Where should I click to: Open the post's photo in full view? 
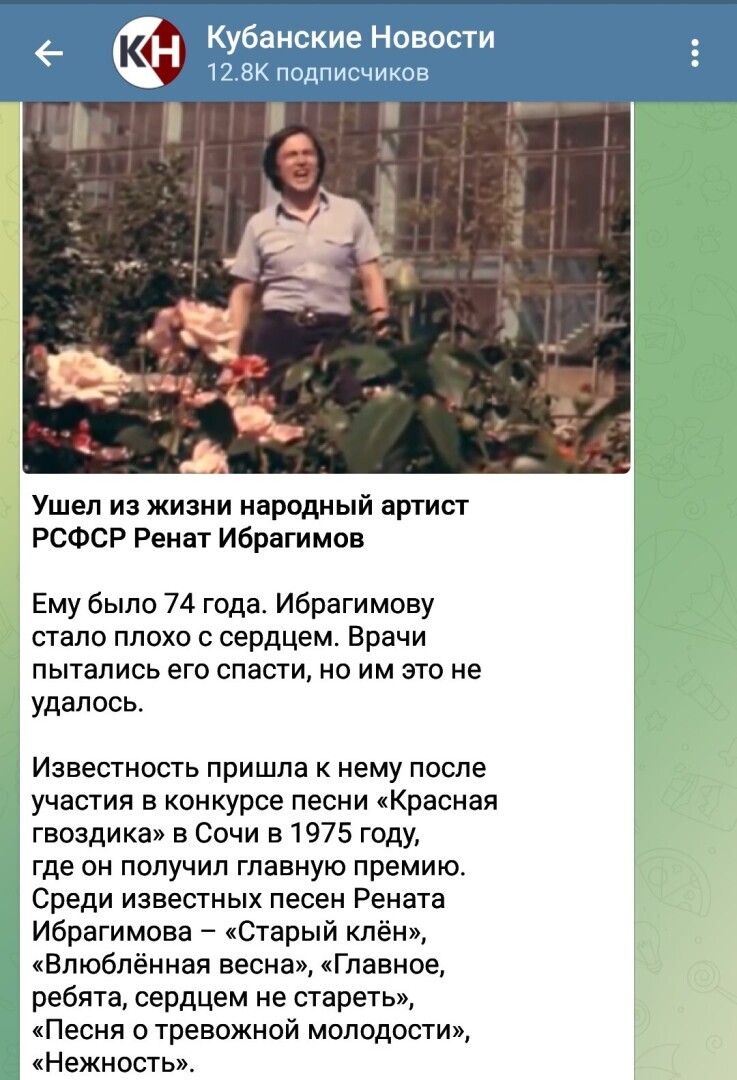(x=326, y=286)
